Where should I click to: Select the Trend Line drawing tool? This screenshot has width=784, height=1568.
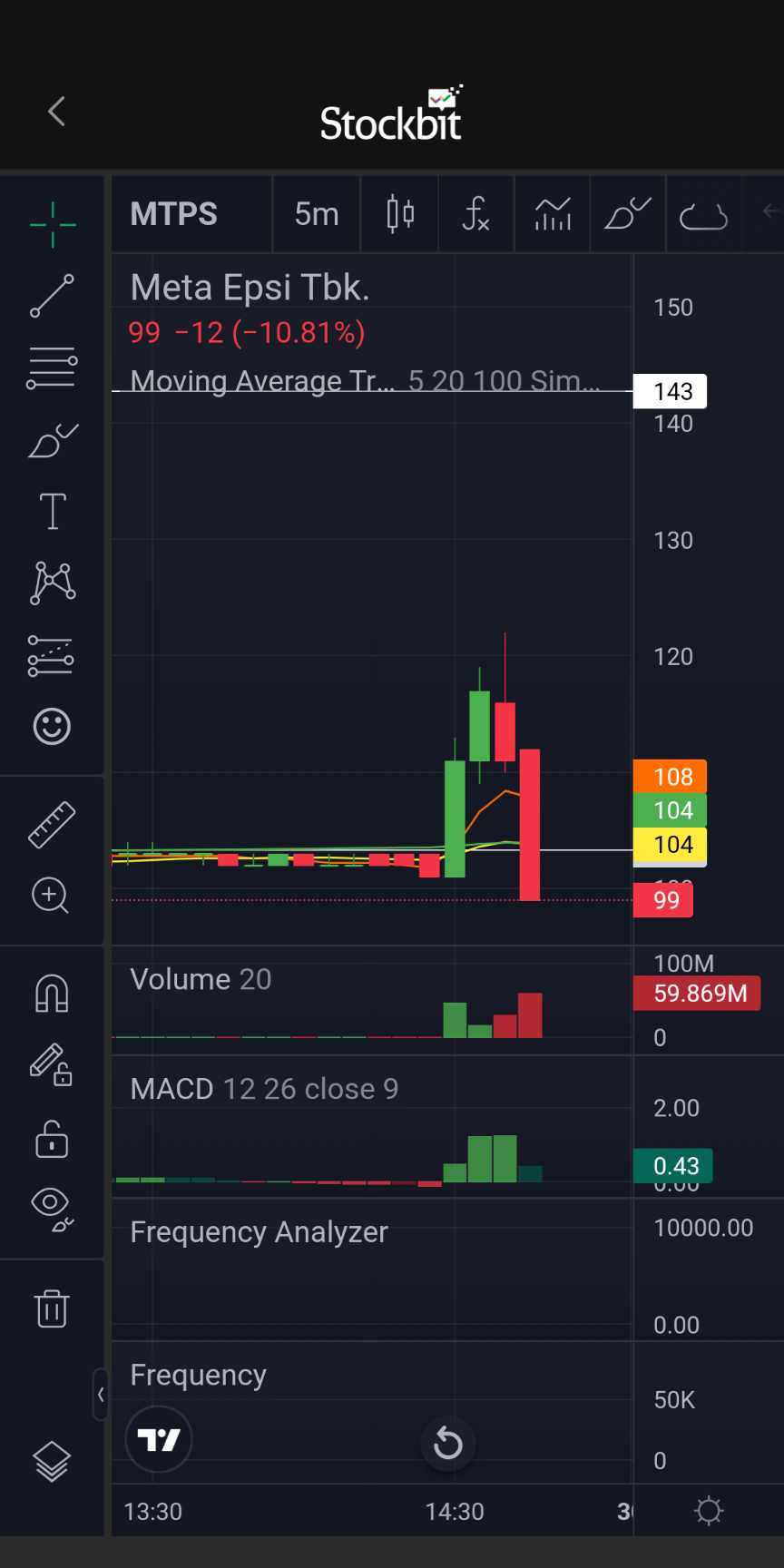point(52,295)
